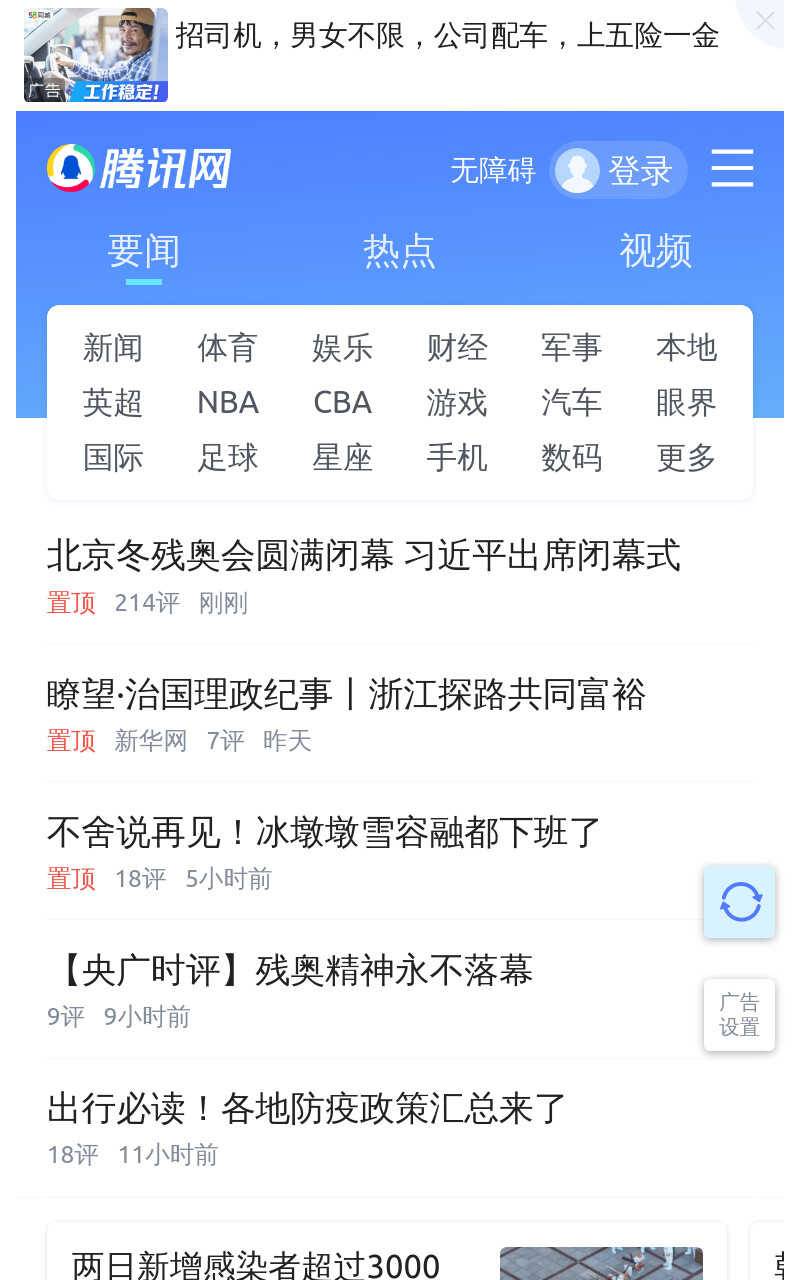The image size is (800, 1280).
Task: Select the 要闻 tab
Action: coord(144,250)
